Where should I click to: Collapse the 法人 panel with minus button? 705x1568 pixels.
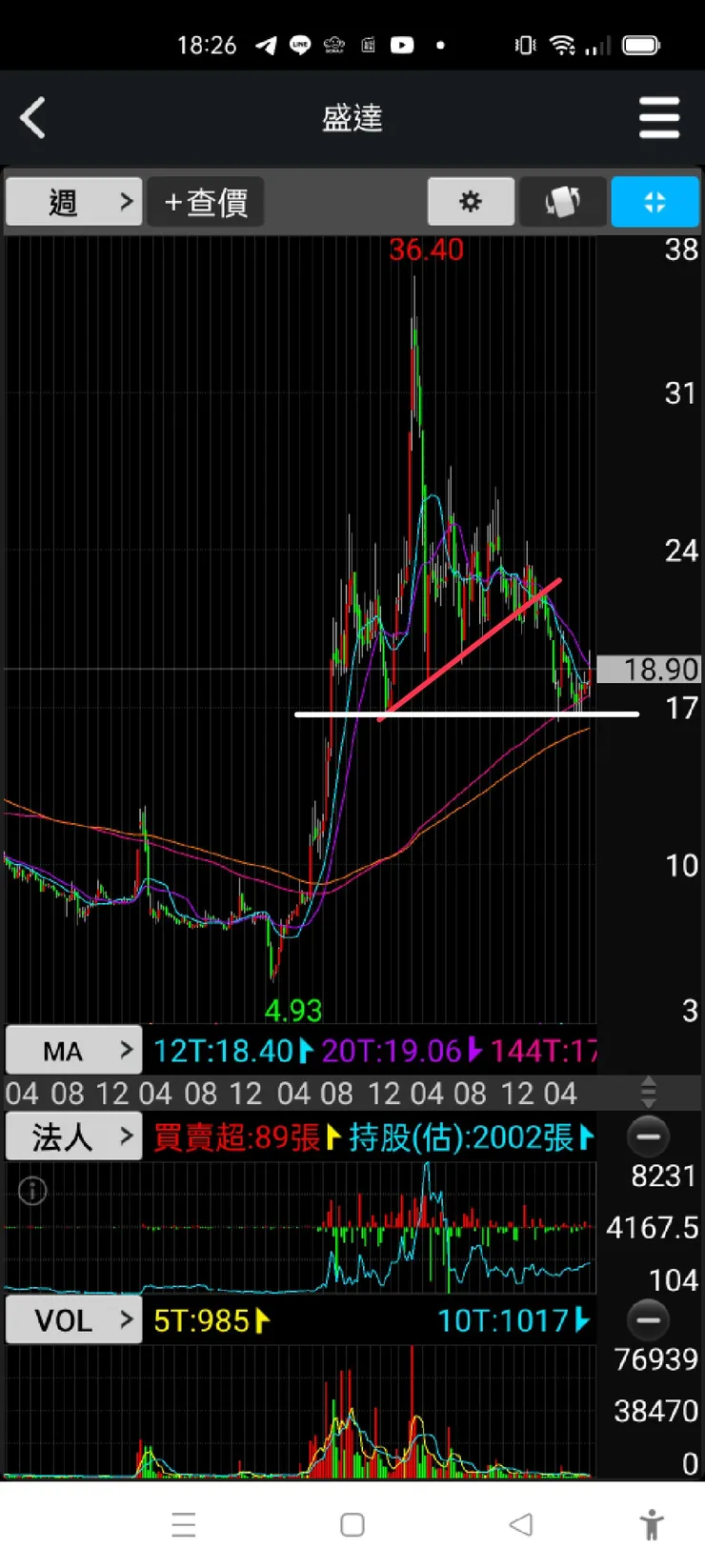pyautogui.click(x=648, y=1136)
